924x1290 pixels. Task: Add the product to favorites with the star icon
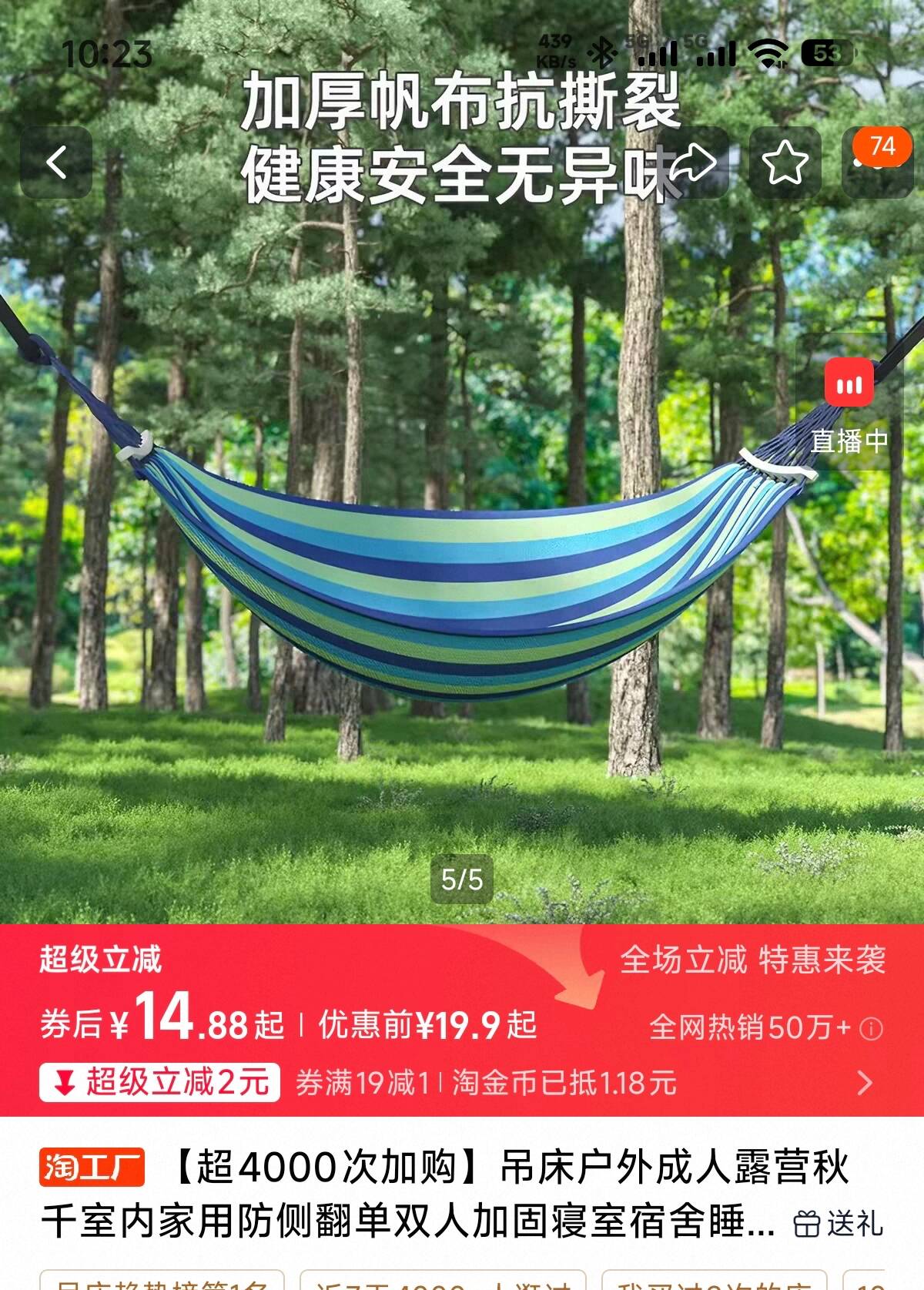point(785,163)
